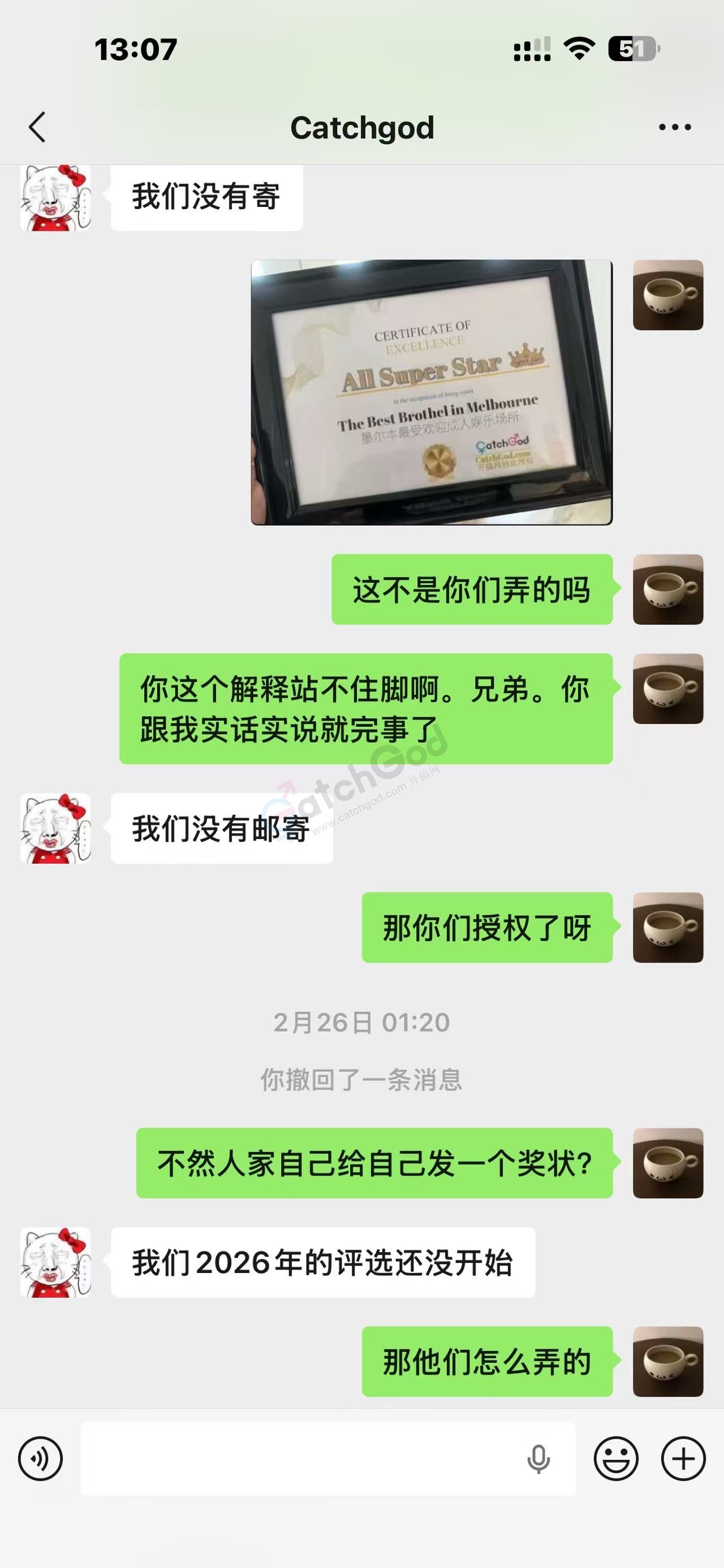
Task: Open the plus attachments menu
Action: tap(683, 1458)
